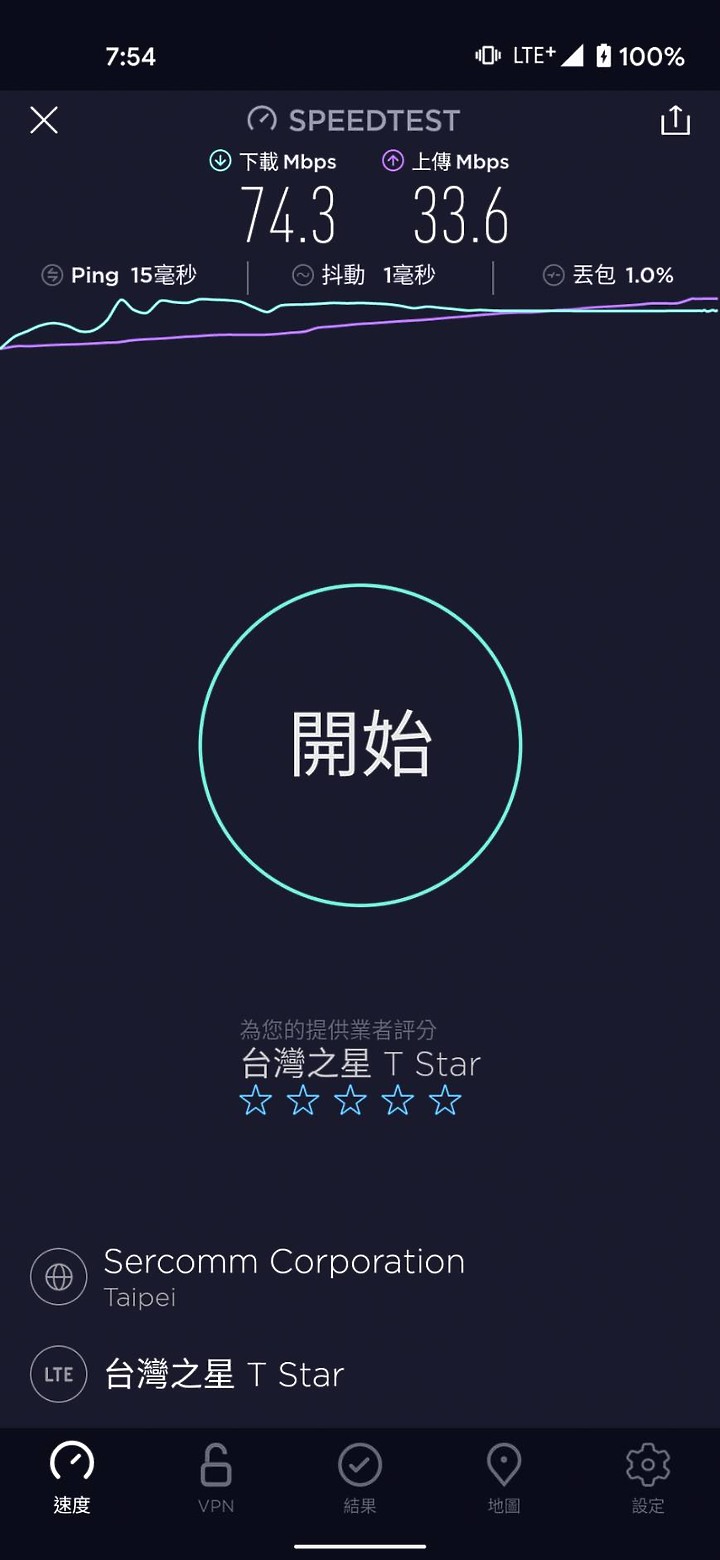Switch to the VPN tab
The height and width of the screenshot is (1560, 720).
pos(216,1479)
